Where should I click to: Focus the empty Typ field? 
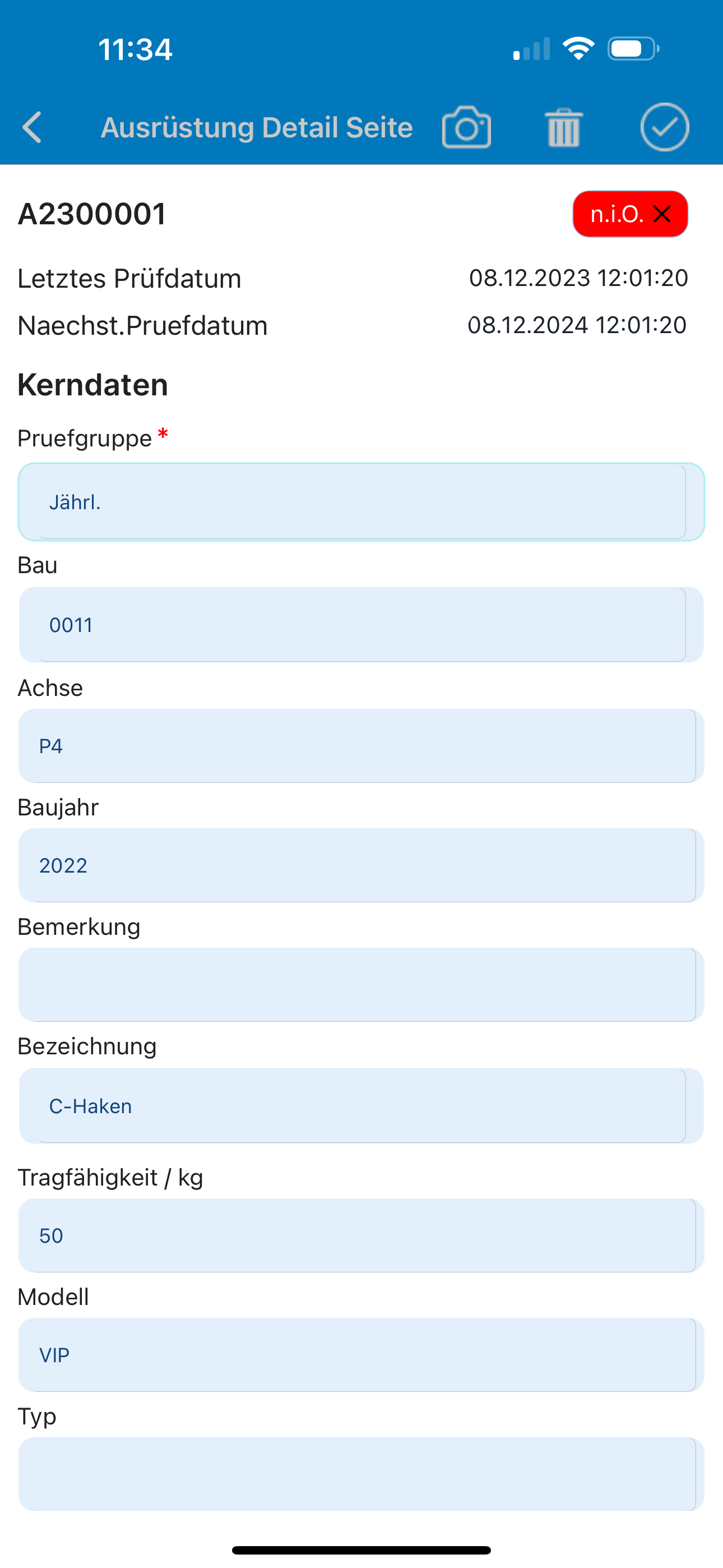361,1474
